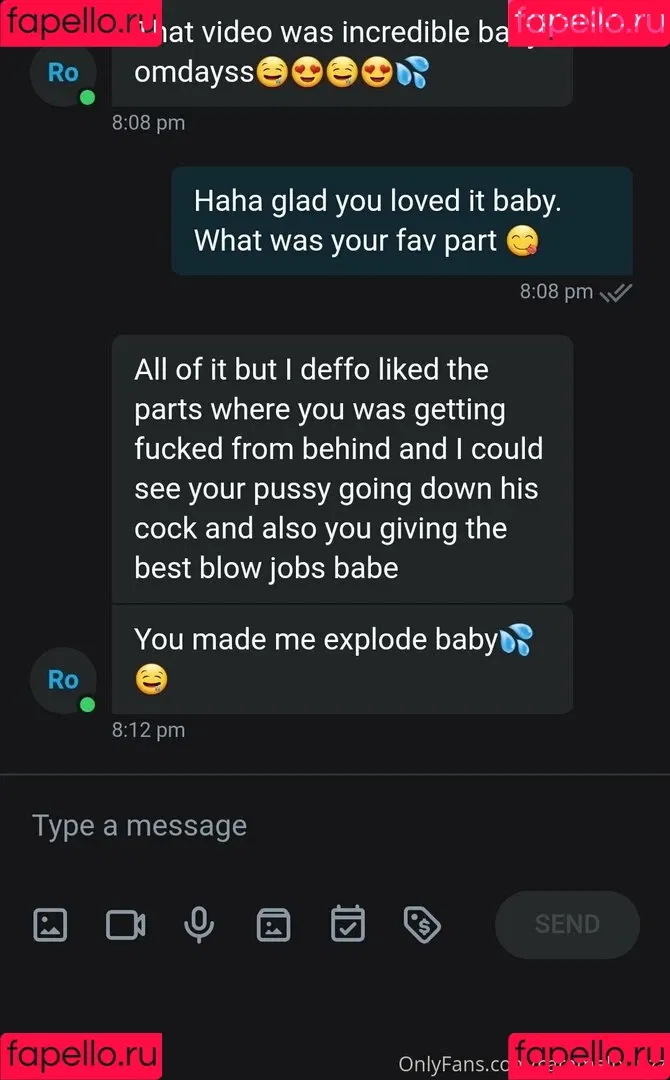Record a voice message with the microphone
670x1080 pixels.
click(199, 925)
